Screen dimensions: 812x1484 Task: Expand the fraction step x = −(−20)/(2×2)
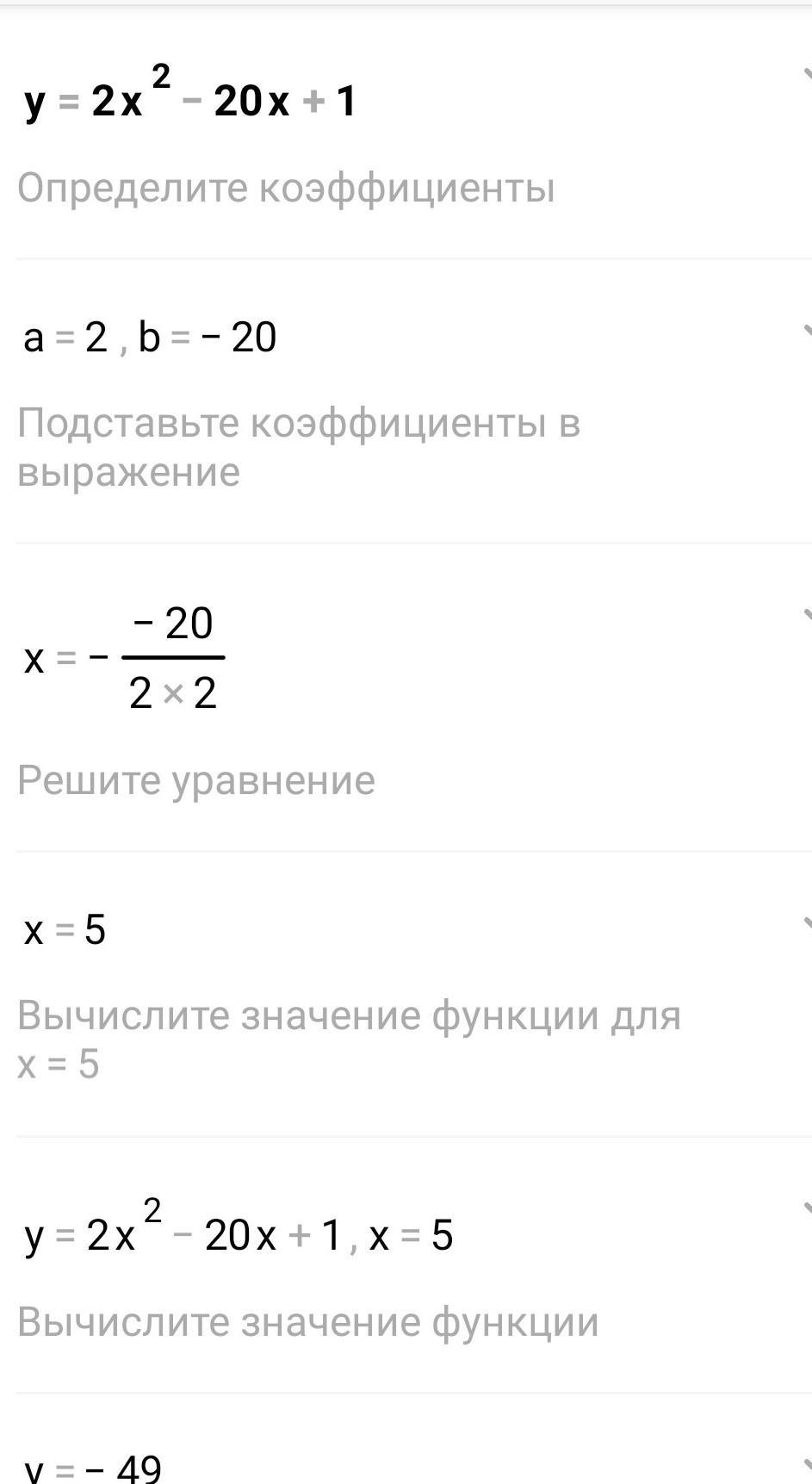[x=806, y=614]
